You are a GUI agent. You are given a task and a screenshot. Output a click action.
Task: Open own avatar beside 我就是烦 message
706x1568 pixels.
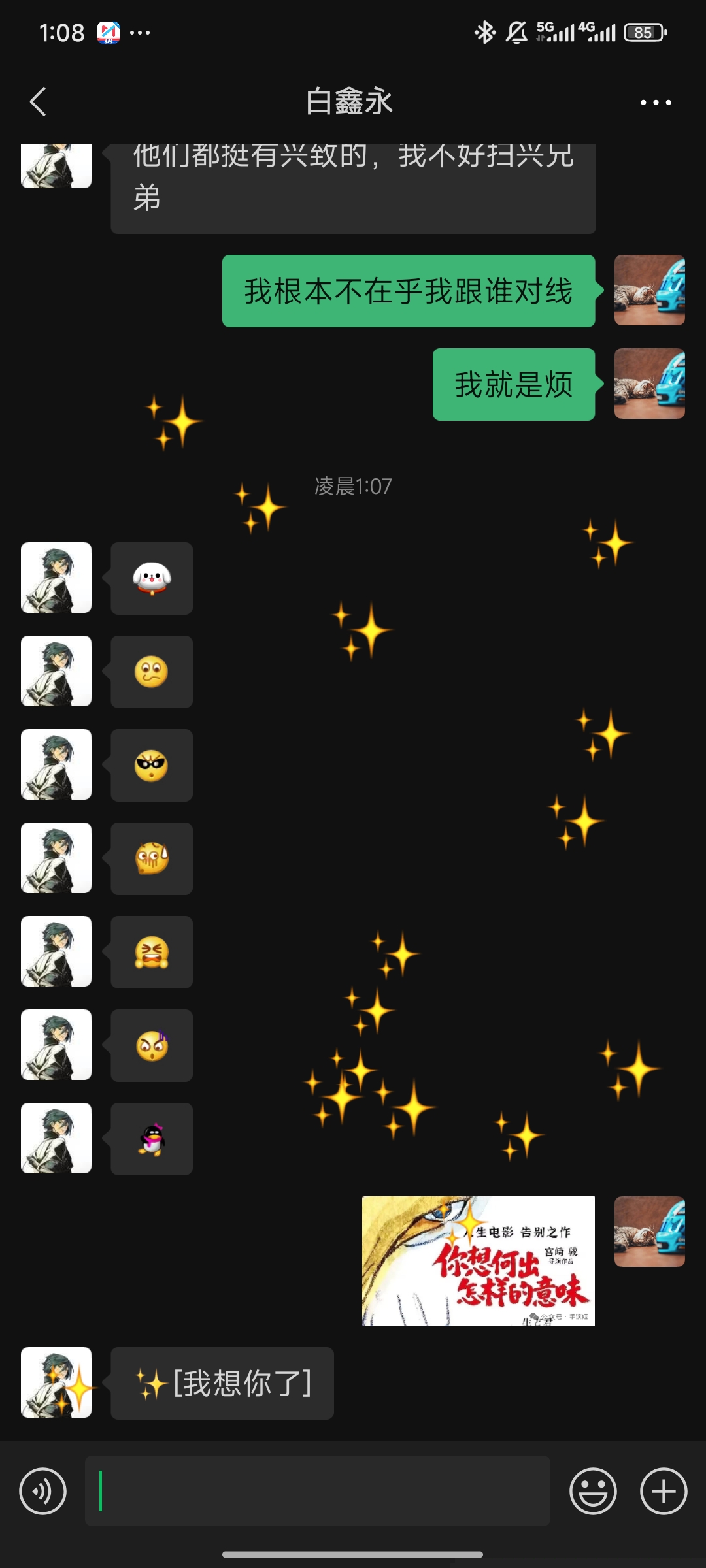[649, 384]
